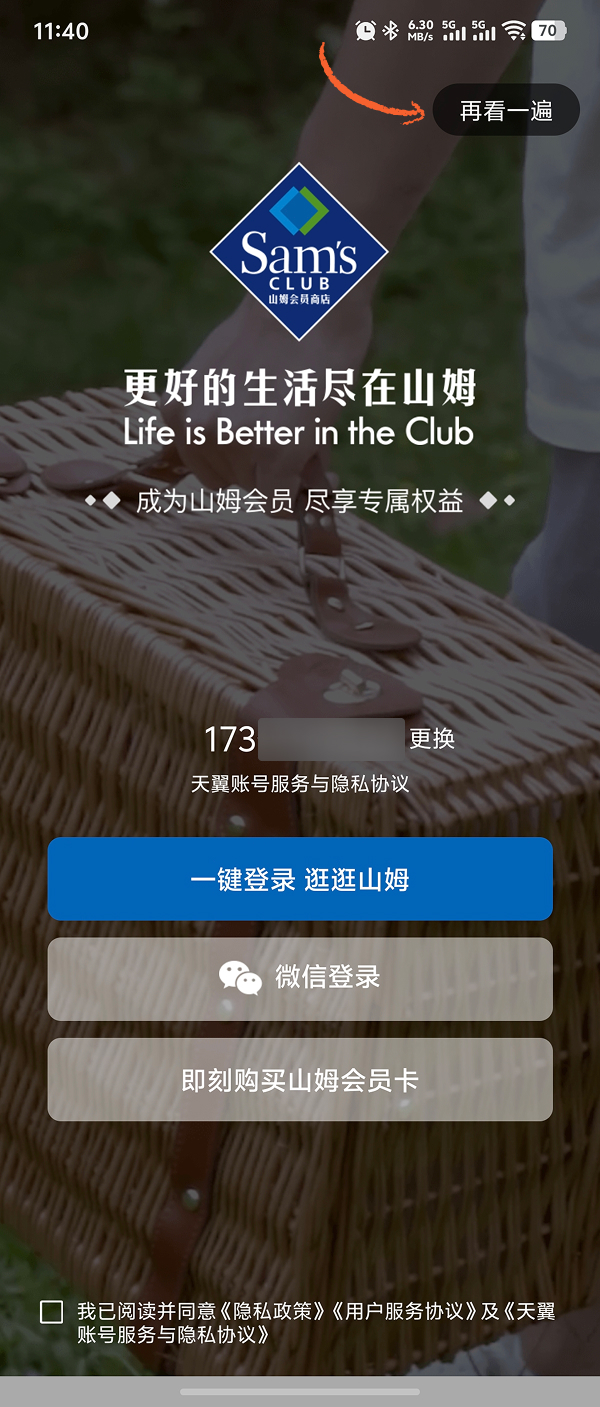Viewport: 600px width, 1407px height.
Task: Choose 微信登录 to sign in
Action: (300, 978)
